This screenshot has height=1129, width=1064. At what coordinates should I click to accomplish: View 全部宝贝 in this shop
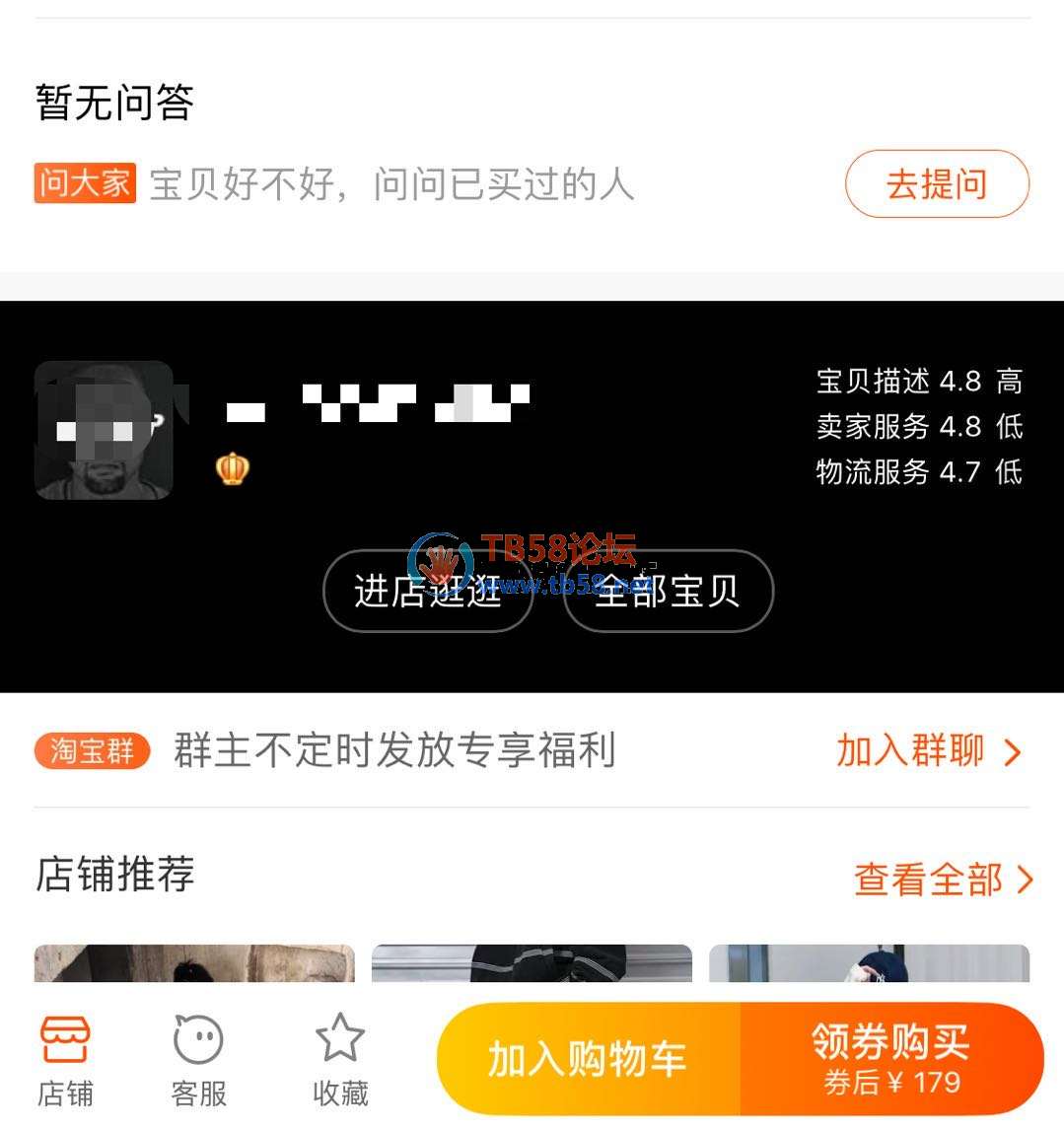(668, 591)
